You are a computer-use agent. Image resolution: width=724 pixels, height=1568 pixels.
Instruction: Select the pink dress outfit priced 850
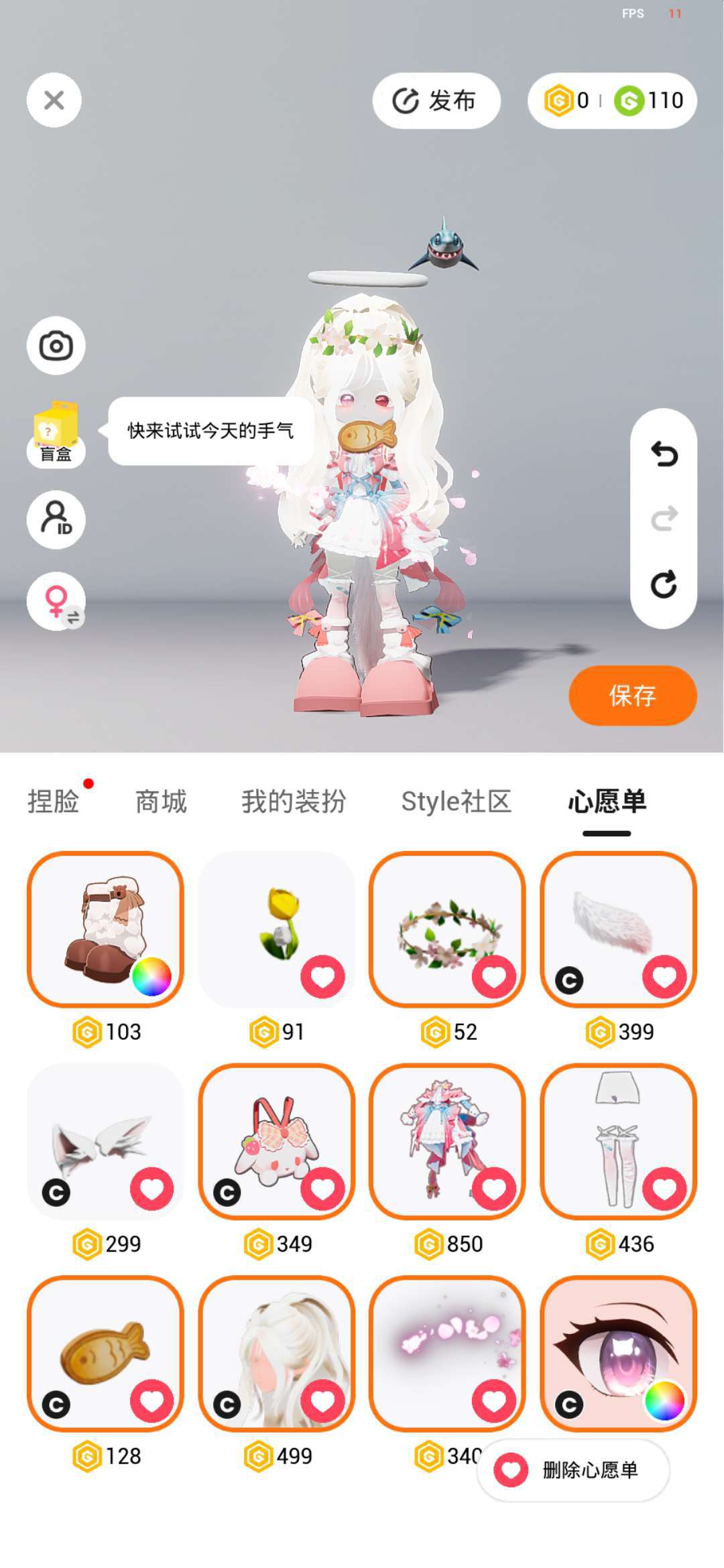click(x=447, y=1141)
